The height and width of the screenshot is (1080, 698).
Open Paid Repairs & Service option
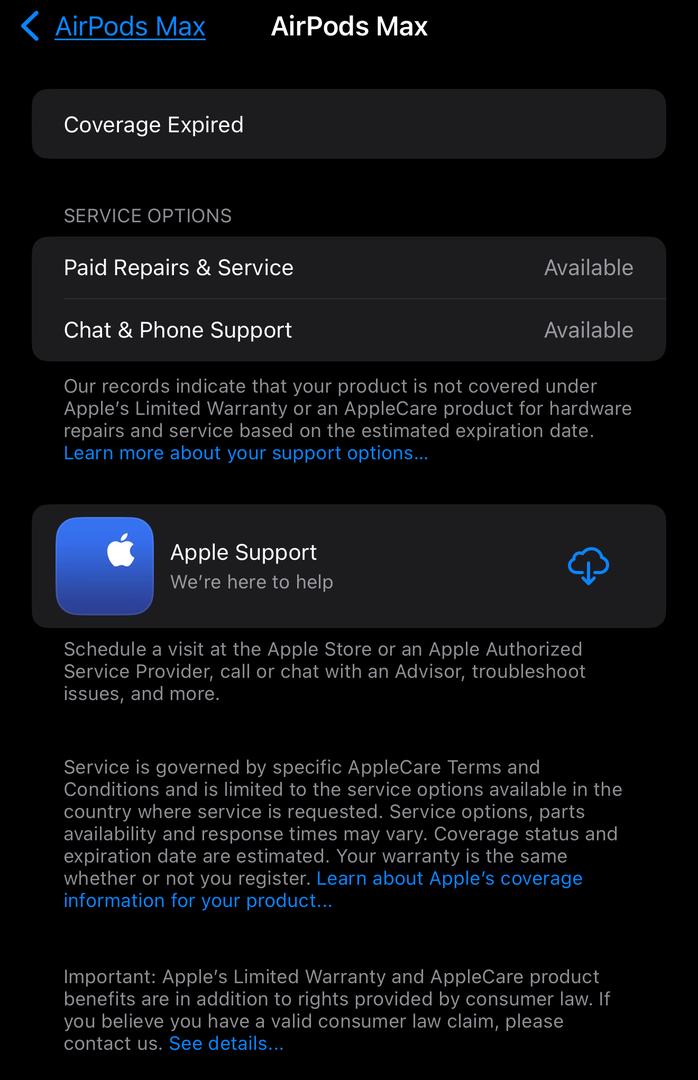tap(348, 268)
